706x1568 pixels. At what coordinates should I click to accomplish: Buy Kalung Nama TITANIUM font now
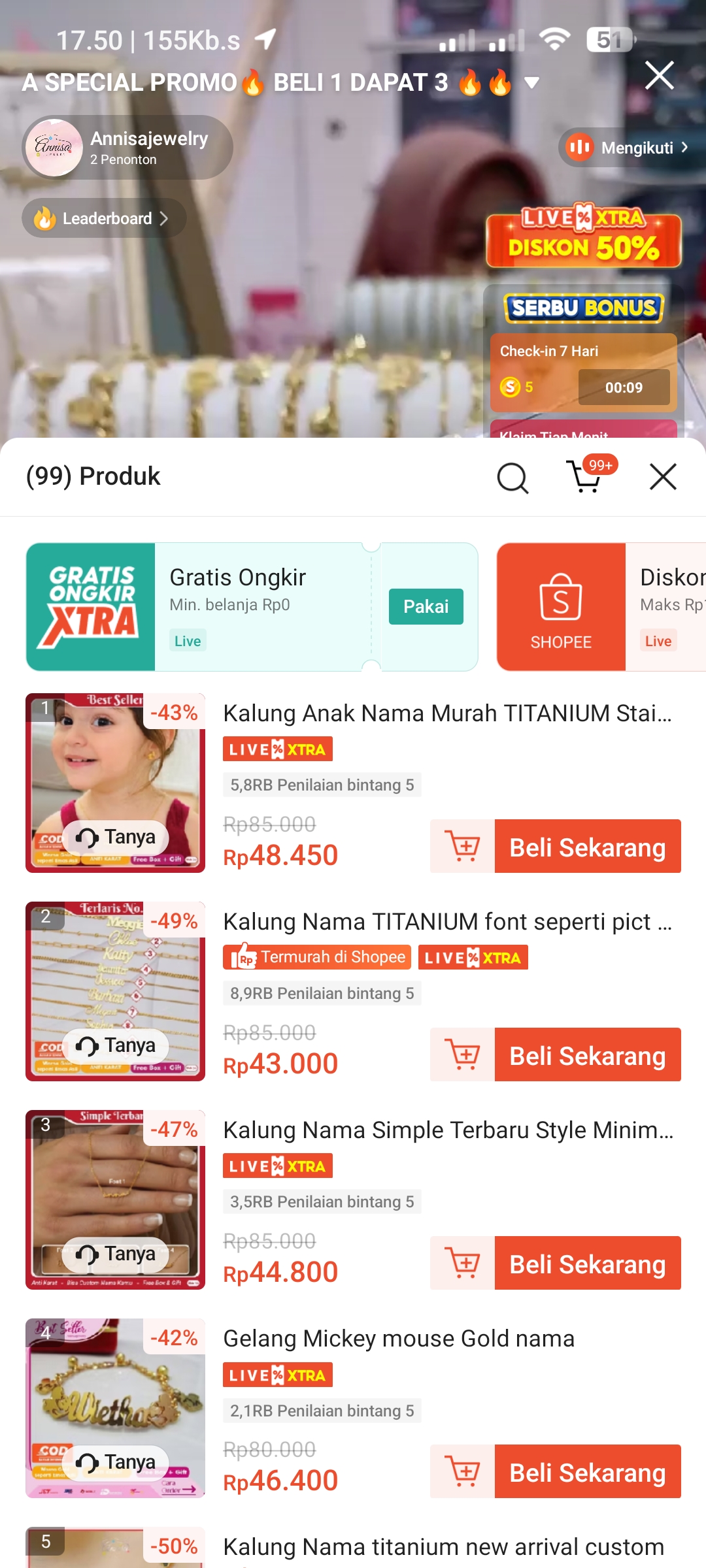[587, 1054]
